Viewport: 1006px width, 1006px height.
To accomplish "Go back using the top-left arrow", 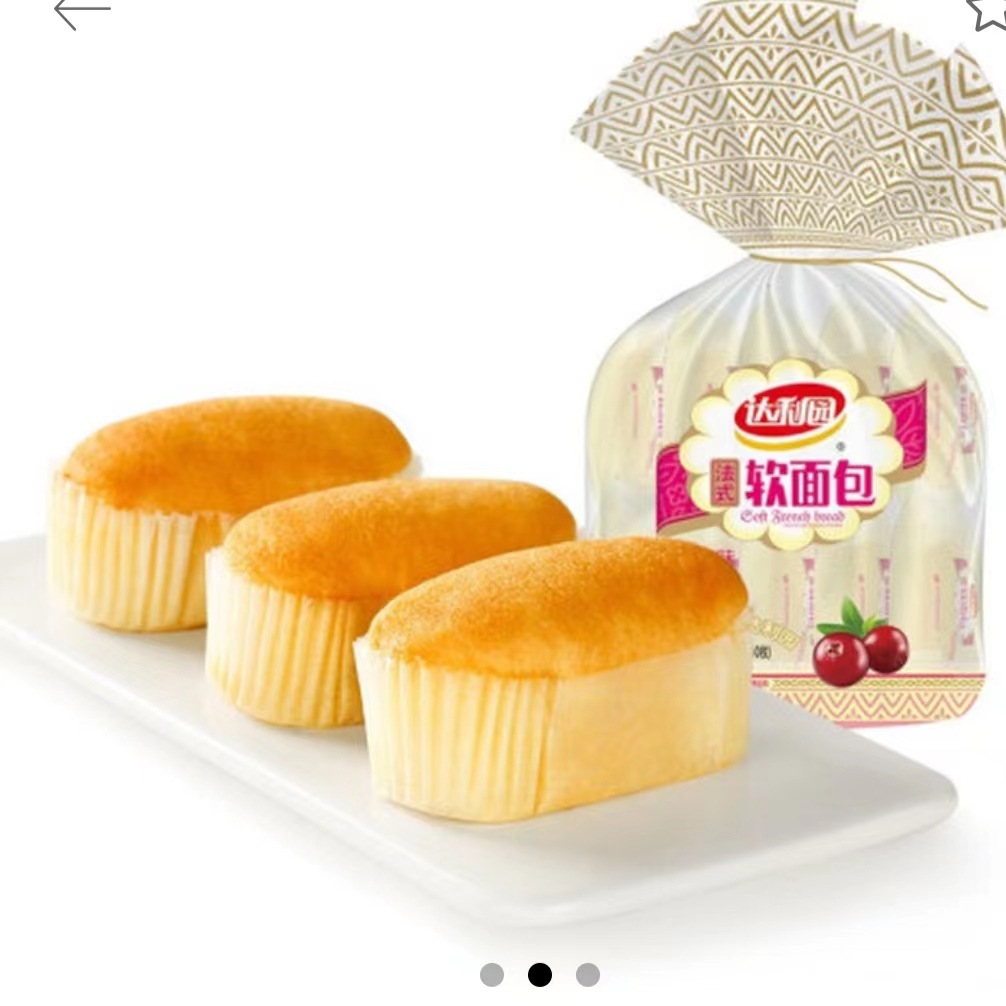I will click(81, 13).
